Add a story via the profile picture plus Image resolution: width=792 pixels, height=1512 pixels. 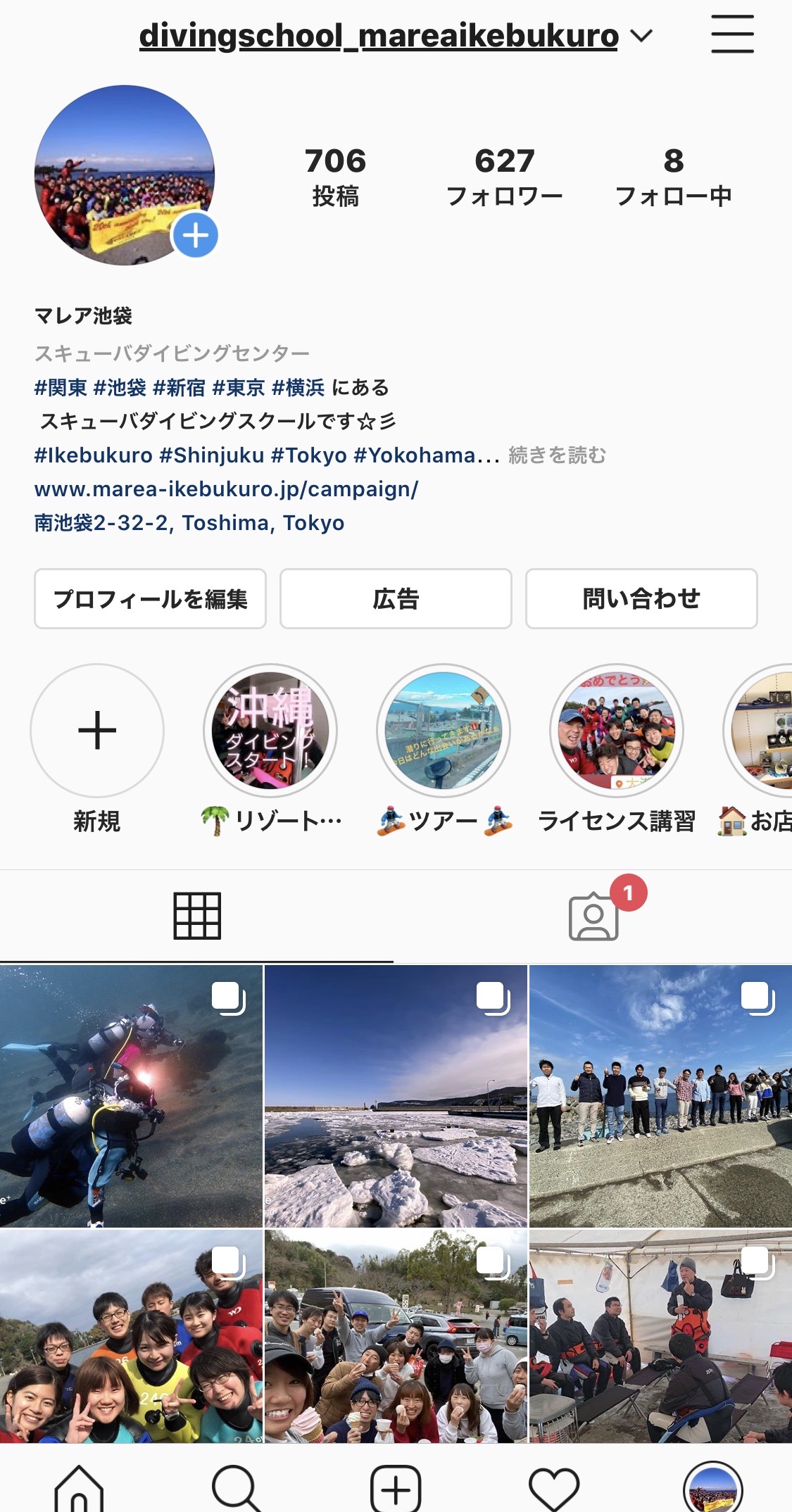click(x=195, y=236)
